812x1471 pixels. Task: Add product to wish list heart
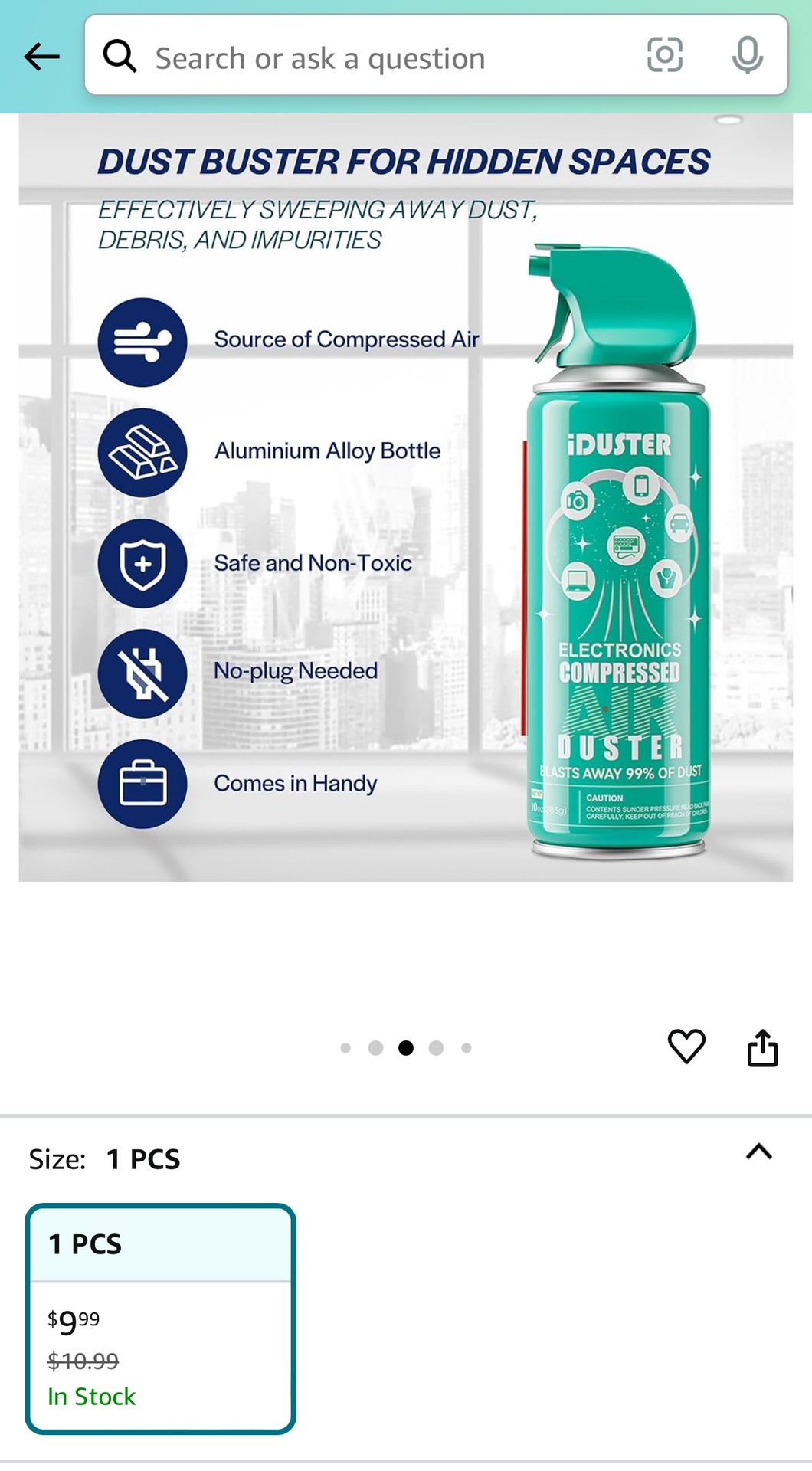tap(686, 1047)
